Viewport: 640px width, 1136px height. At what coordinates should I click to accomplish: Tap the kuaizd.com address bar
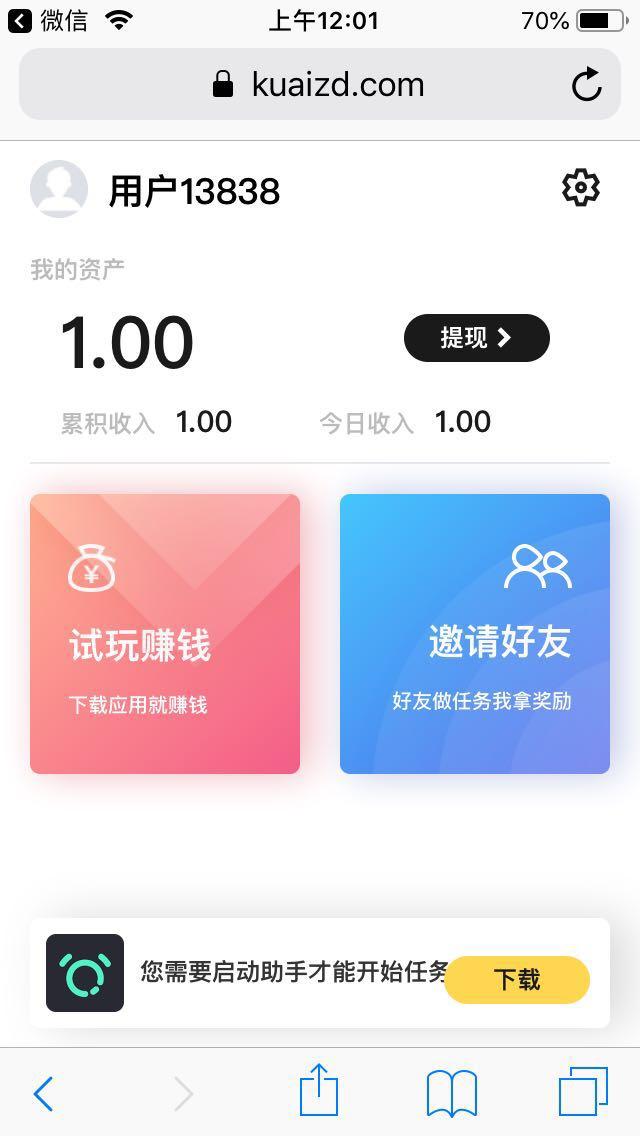[320, 85]
